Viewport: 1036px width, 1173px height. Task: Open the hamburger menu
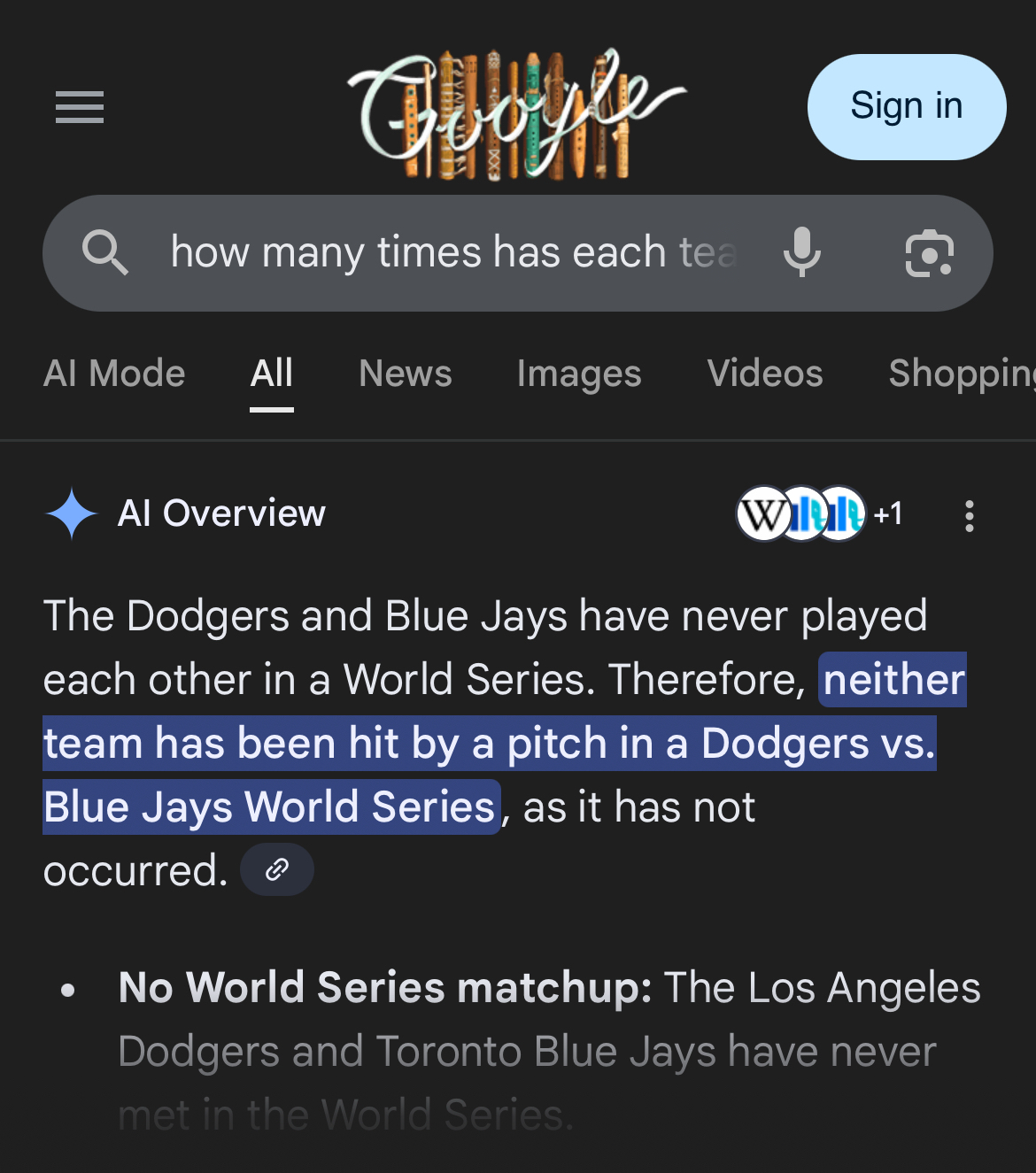tap(80, 107)
